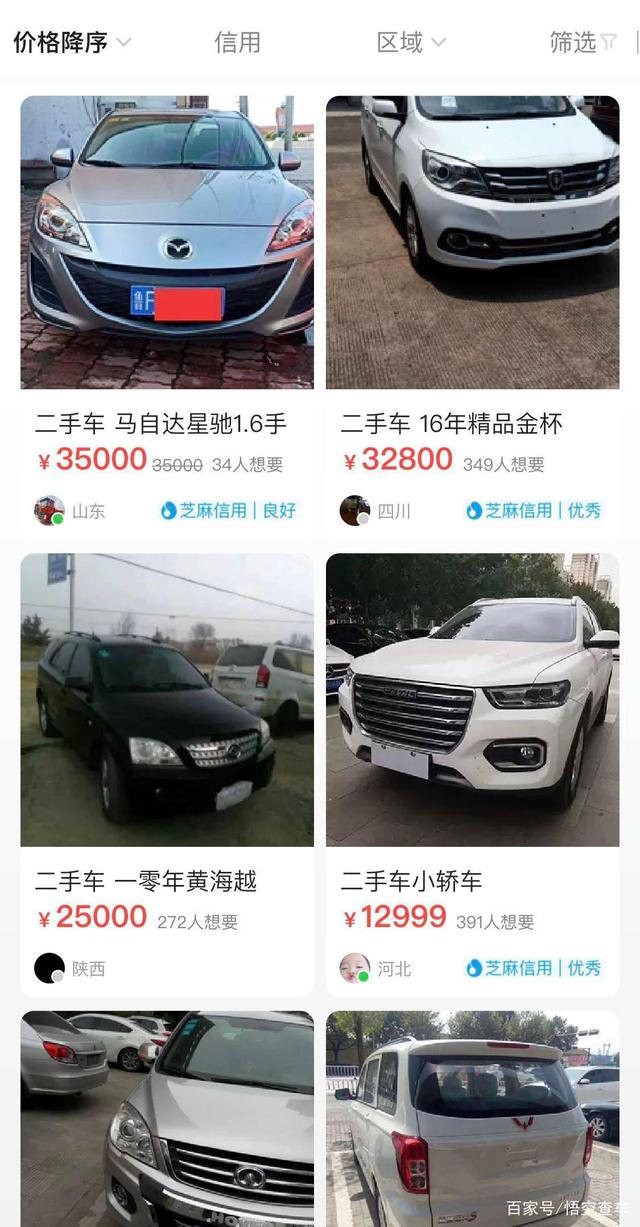
Task: View the 一零年黄海越 listing for ¥25000
Action: (x=167, y=775)
